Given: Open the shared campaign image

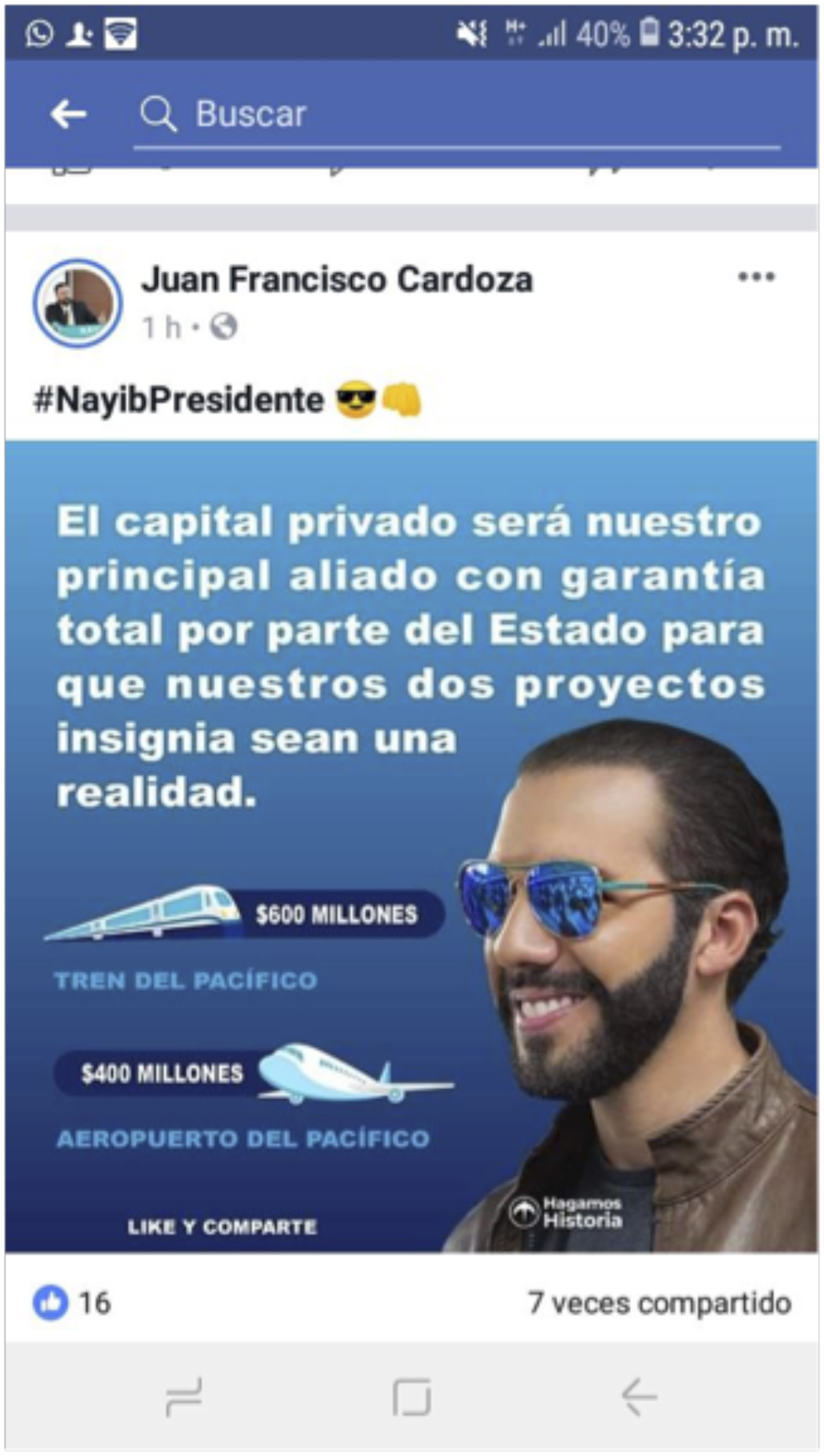Looking at the screenshot, I should point(411,847).
